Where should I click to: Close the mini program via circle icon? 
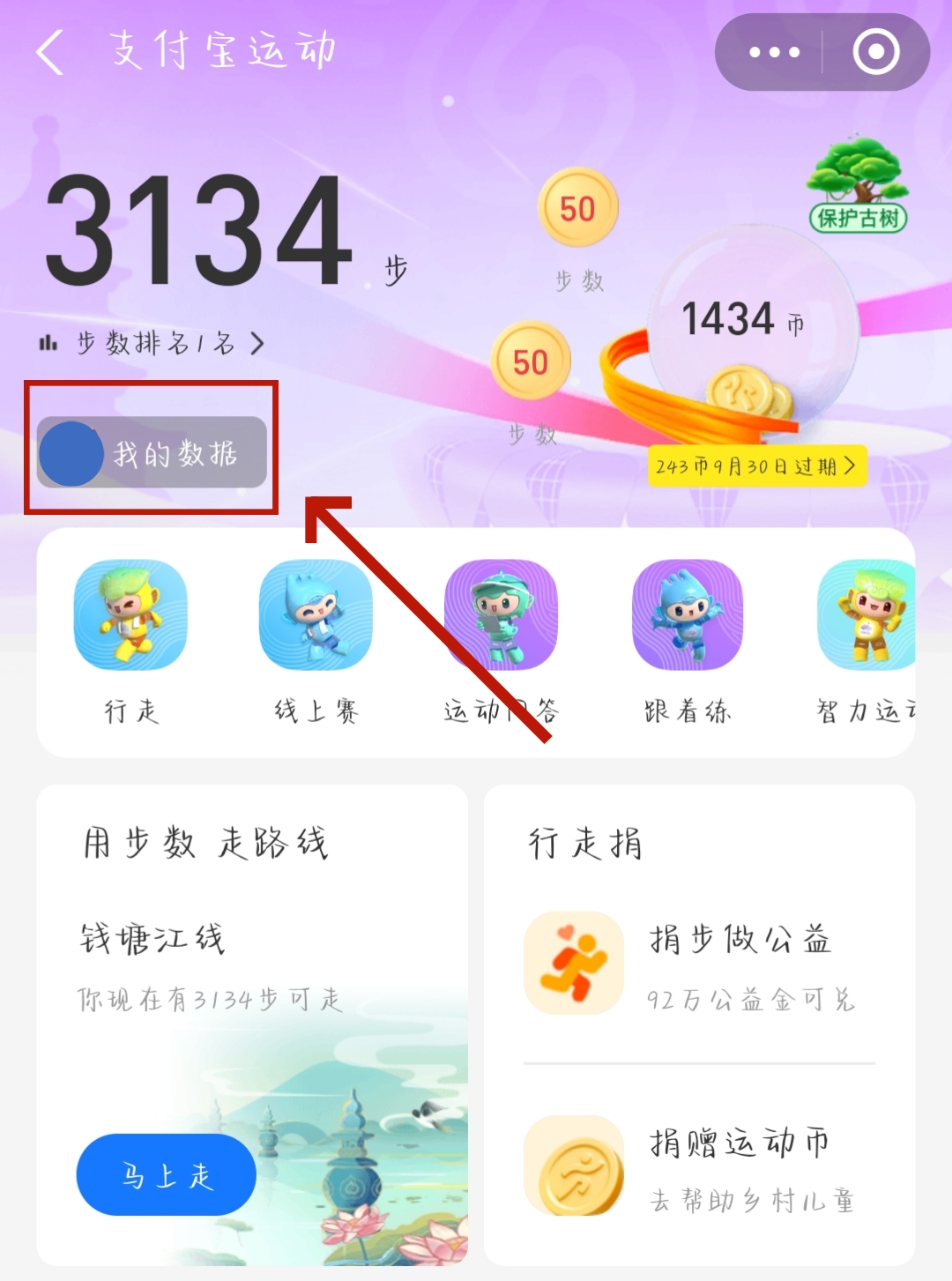[875, 52]
